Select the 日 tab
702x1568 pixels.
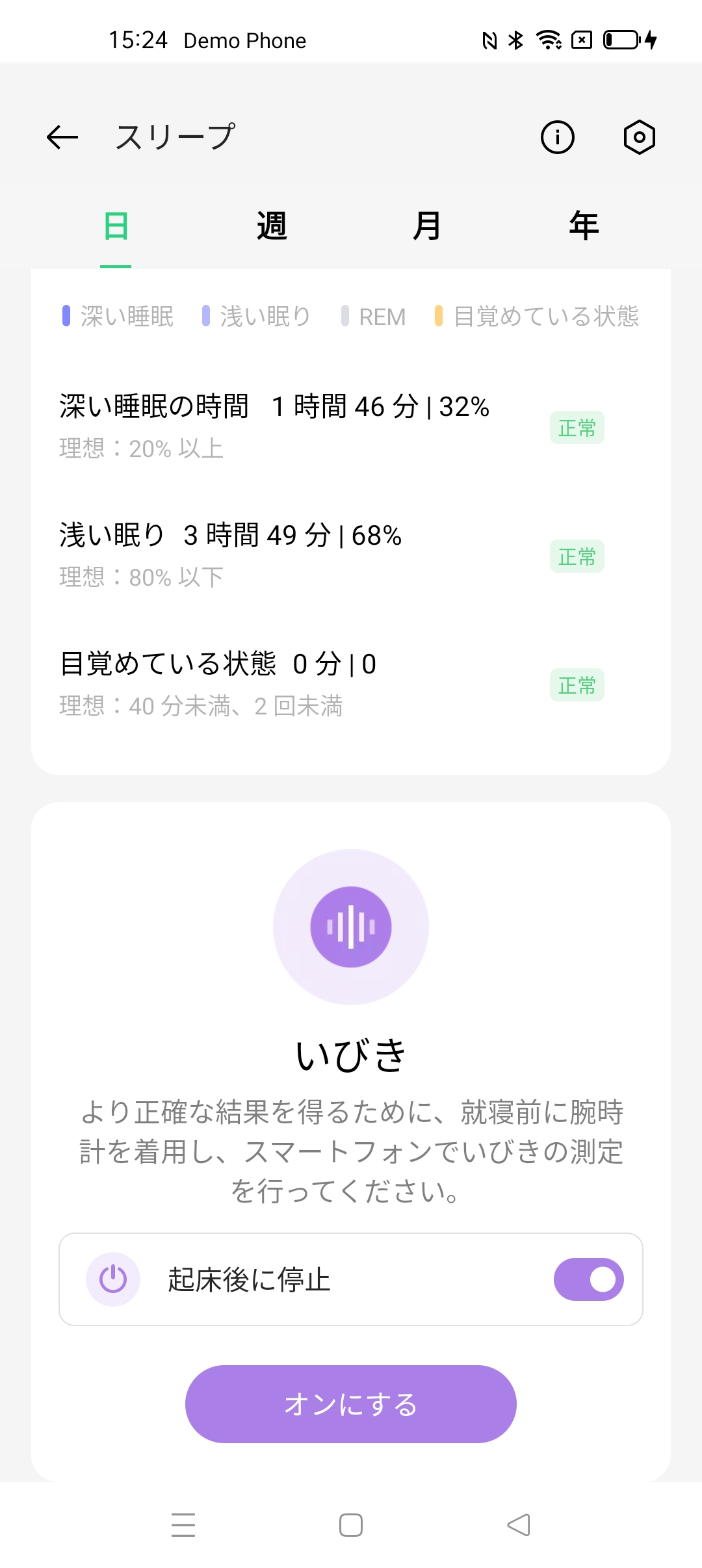[116, 226]
